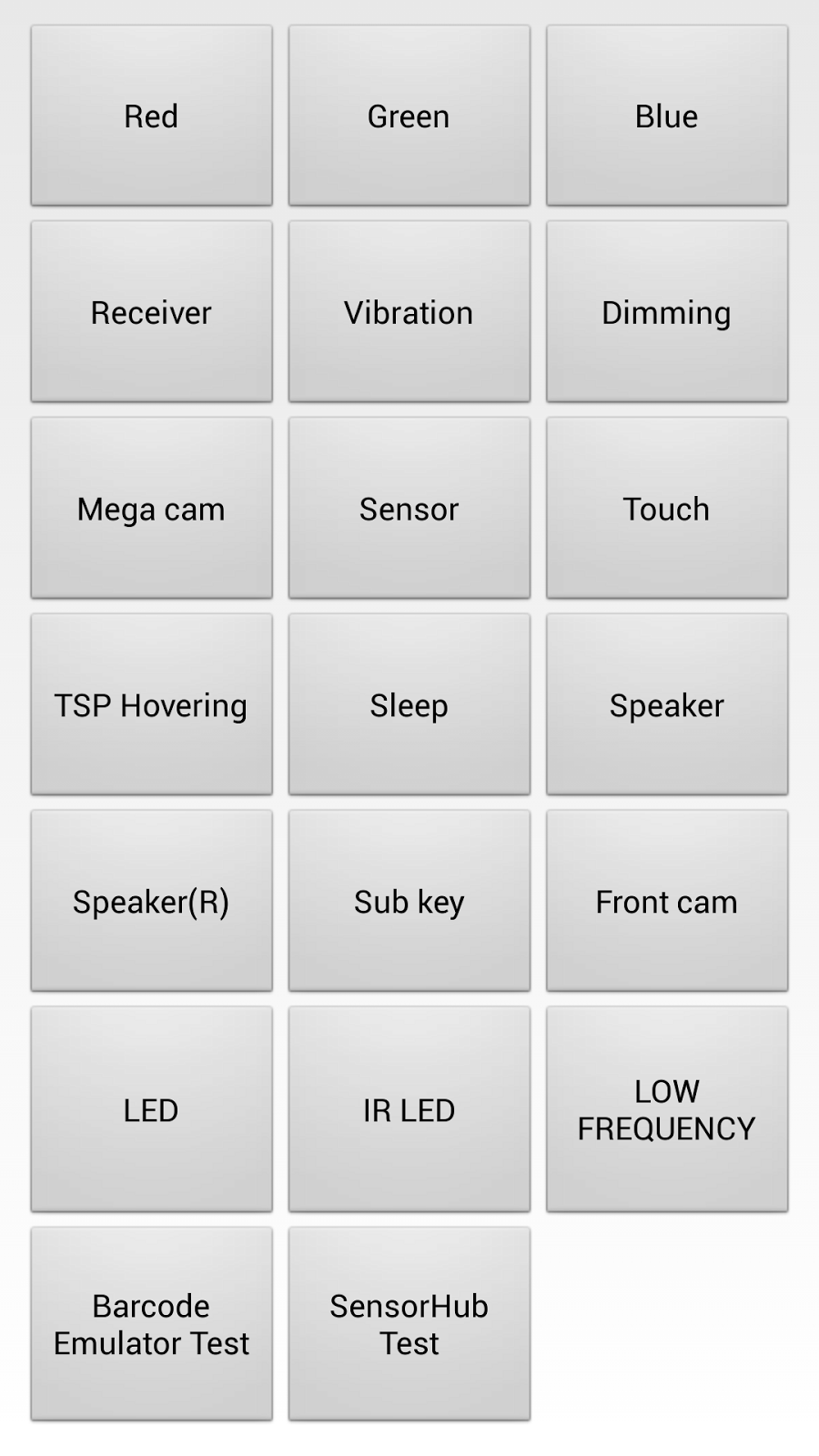
Task: Open the TSP Hovering test
Action: [x=151, y=704]
